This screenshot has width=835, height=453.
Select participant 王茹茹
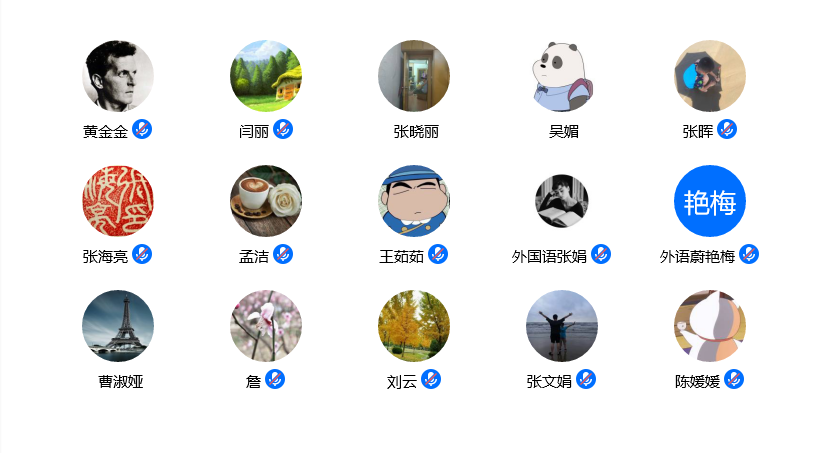point(414,201)
